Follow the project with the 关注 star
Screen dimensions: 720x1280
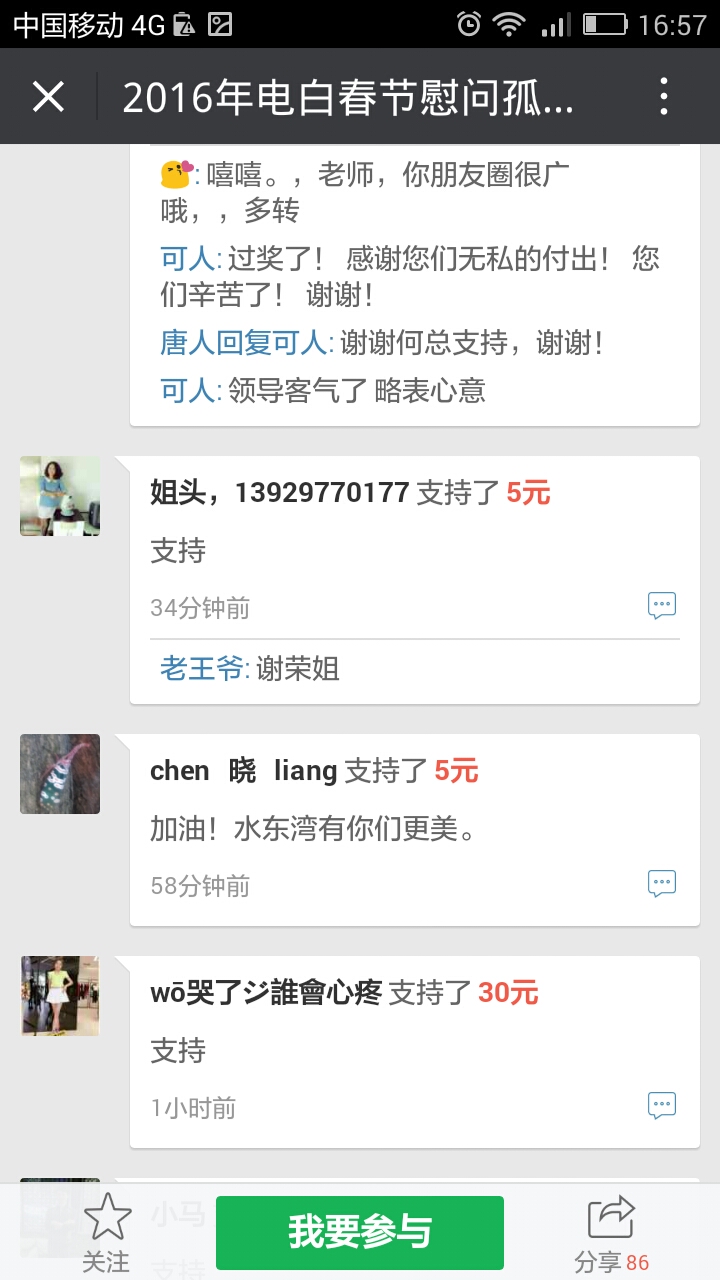coord(106,1233)
